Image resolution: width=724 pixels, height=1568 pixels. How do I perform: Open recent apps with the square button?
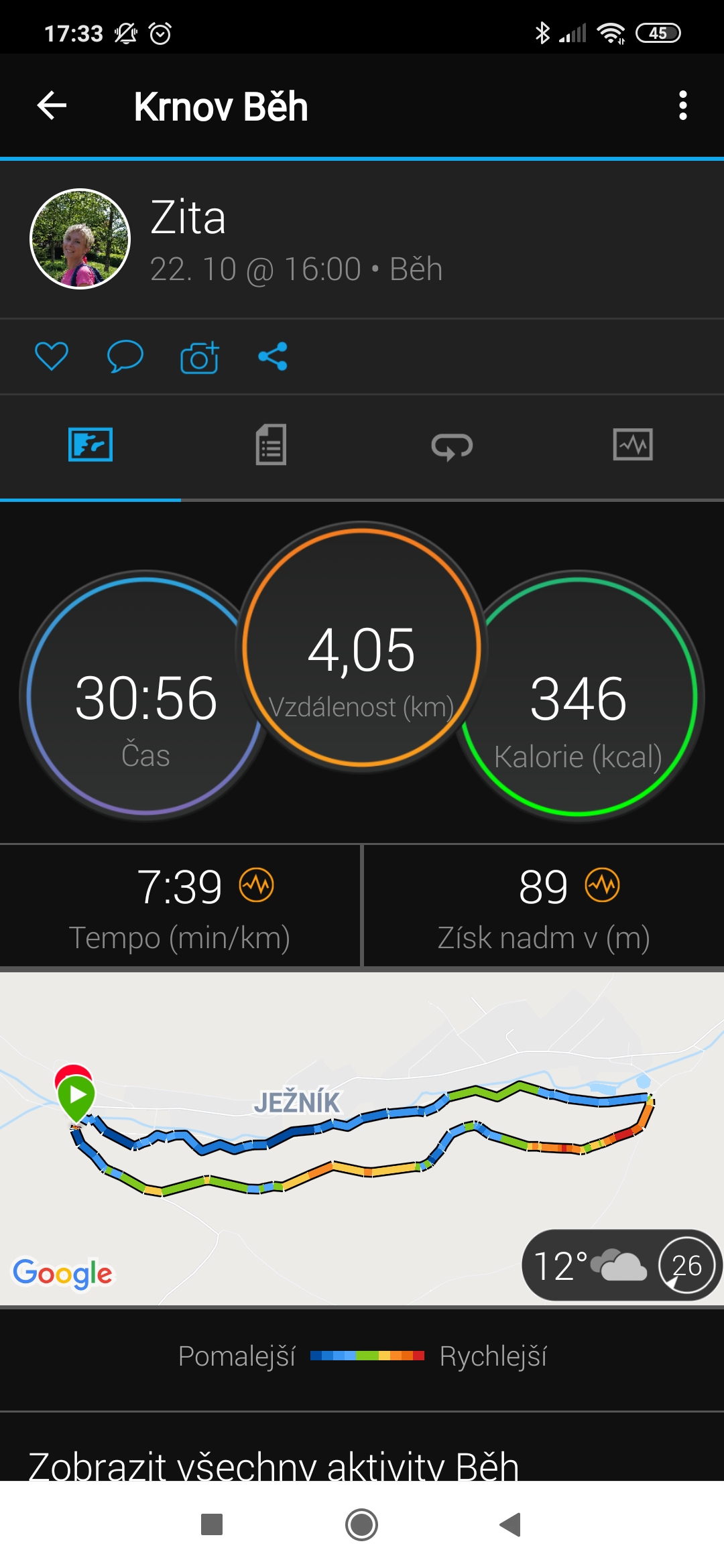coord(212,1524)
